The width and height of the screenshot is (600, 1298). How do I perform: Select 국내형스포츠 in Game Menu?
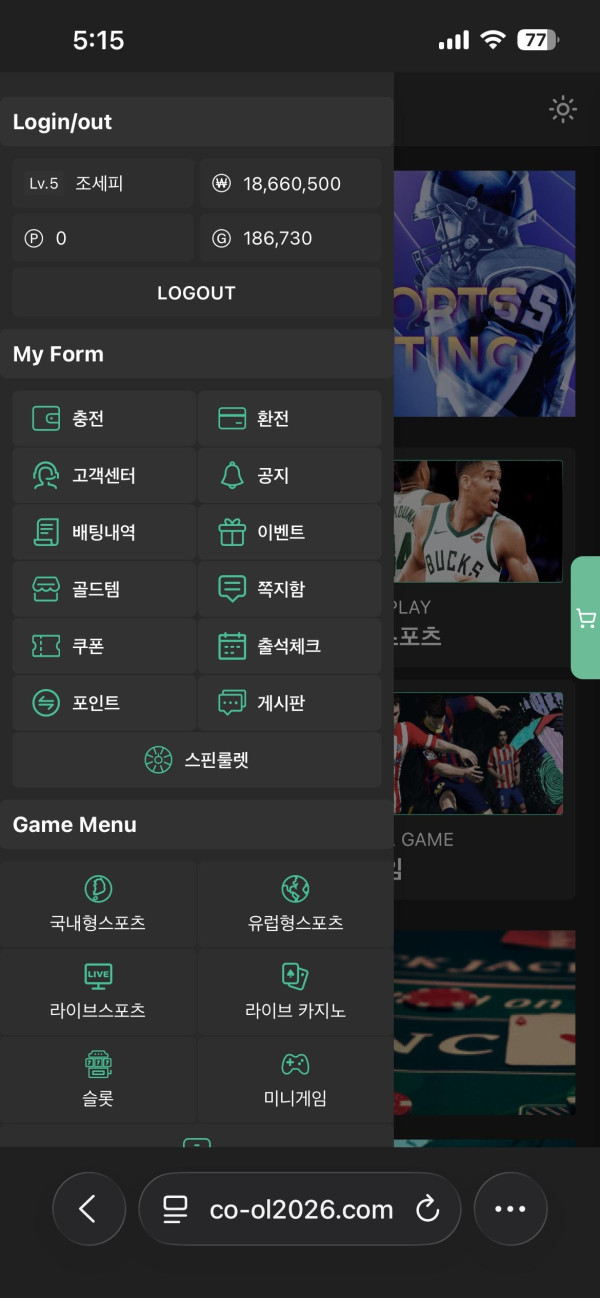coord(98,904)
